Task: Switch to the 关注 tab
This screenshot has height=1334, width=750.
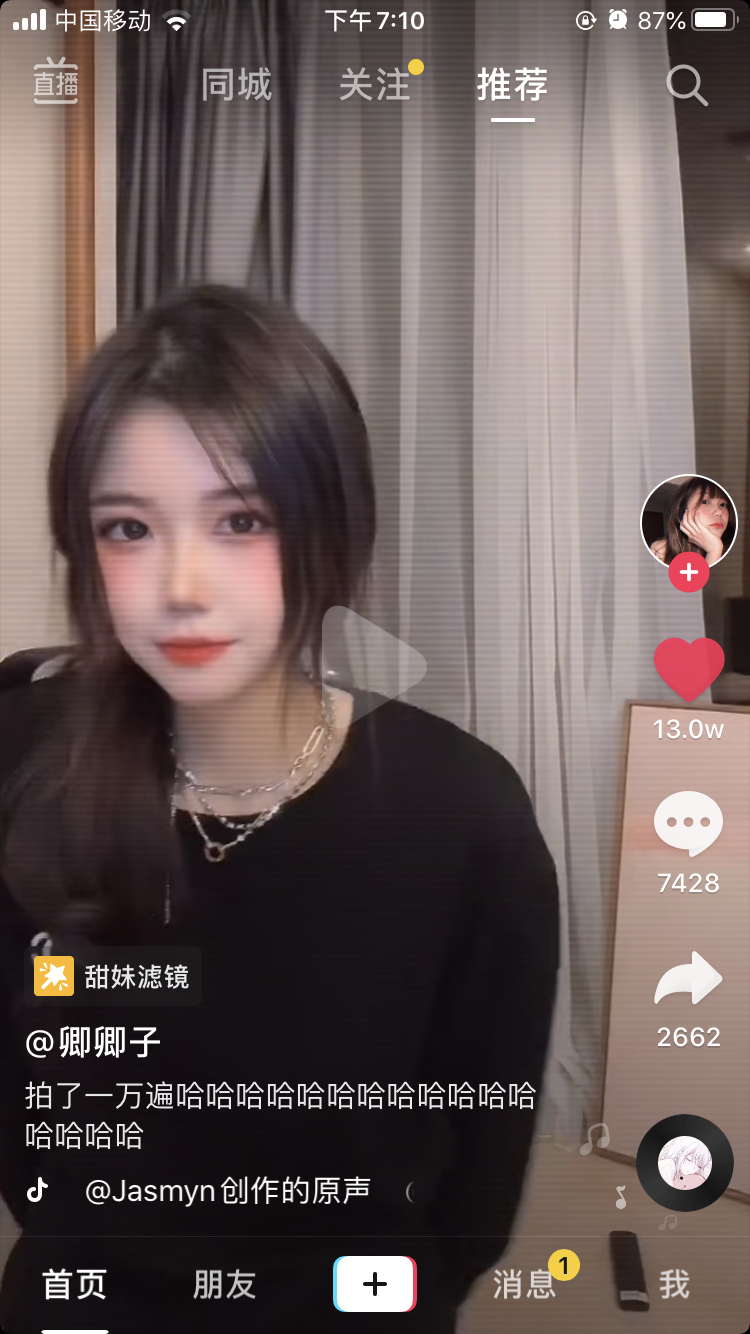Action: tap(375, 86)
